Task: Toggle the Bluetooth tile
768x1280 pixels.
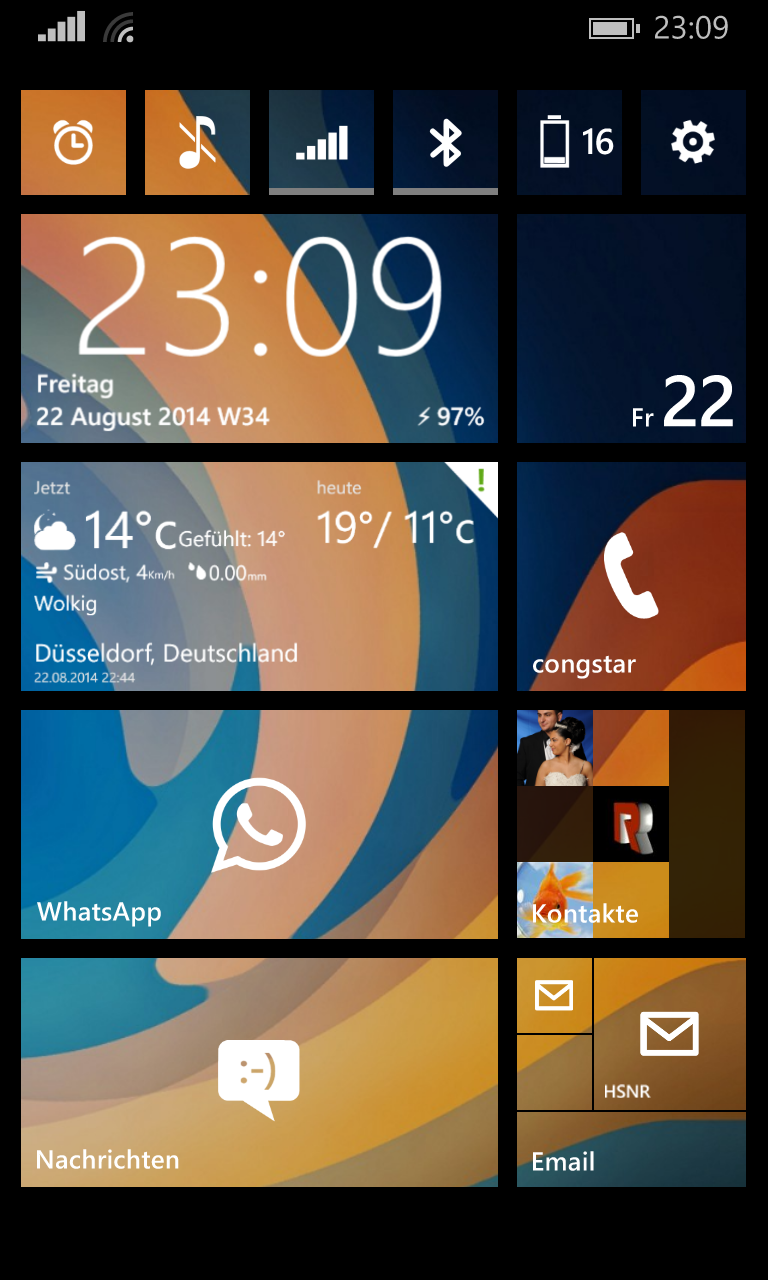Action: tap(445, 142)
